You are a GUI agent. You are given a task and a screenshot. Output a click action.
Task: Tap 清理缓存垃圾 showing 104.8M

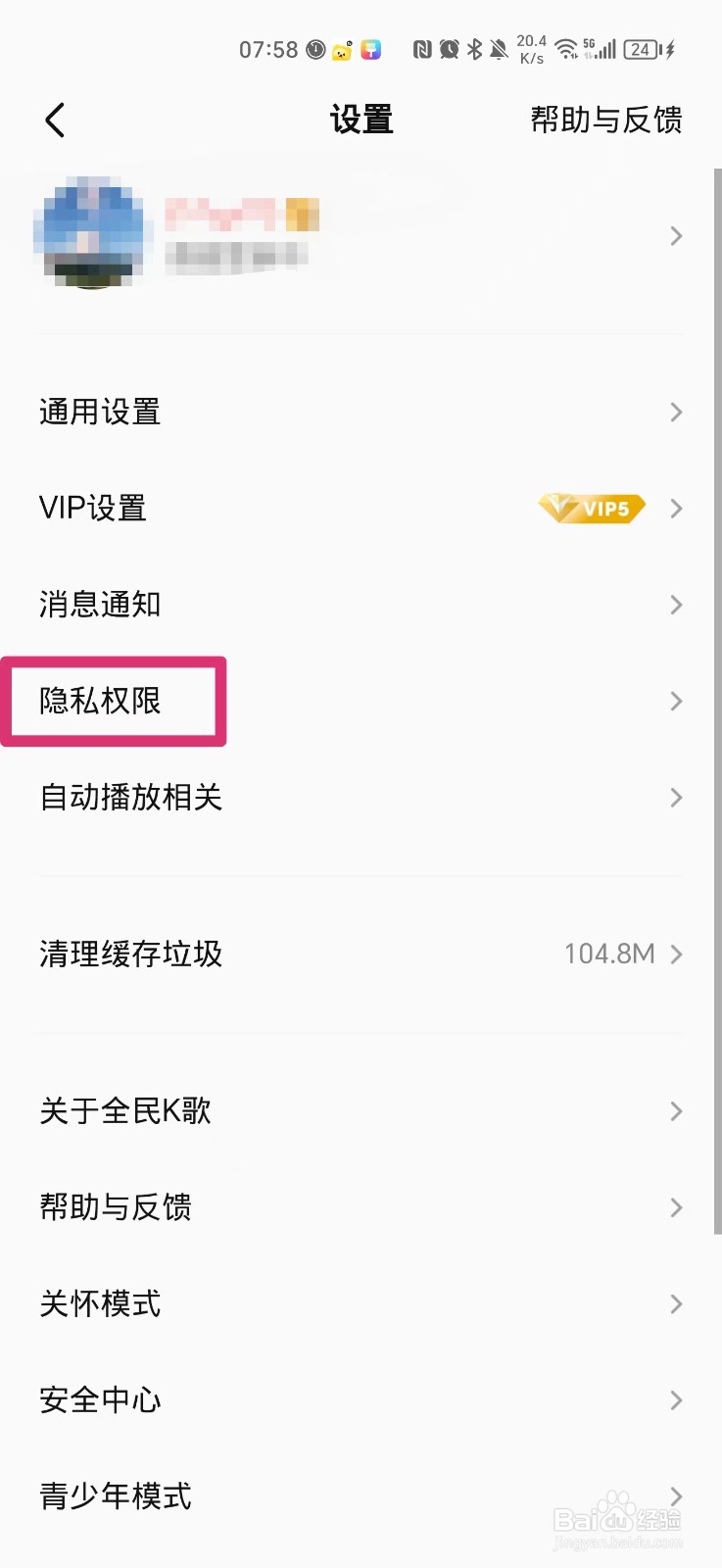130,954
